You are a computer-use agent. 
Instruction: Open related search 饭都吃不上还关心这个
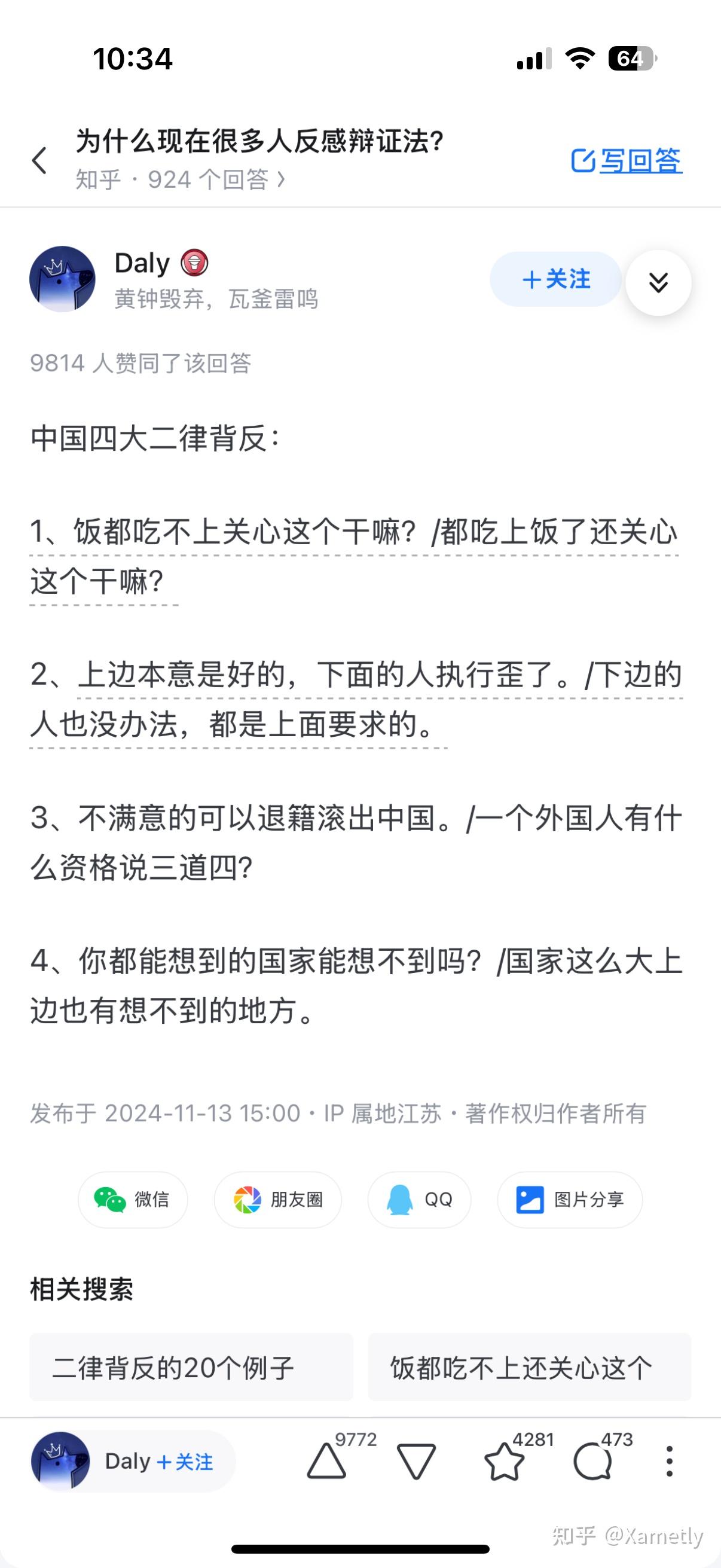point(529,1367)
